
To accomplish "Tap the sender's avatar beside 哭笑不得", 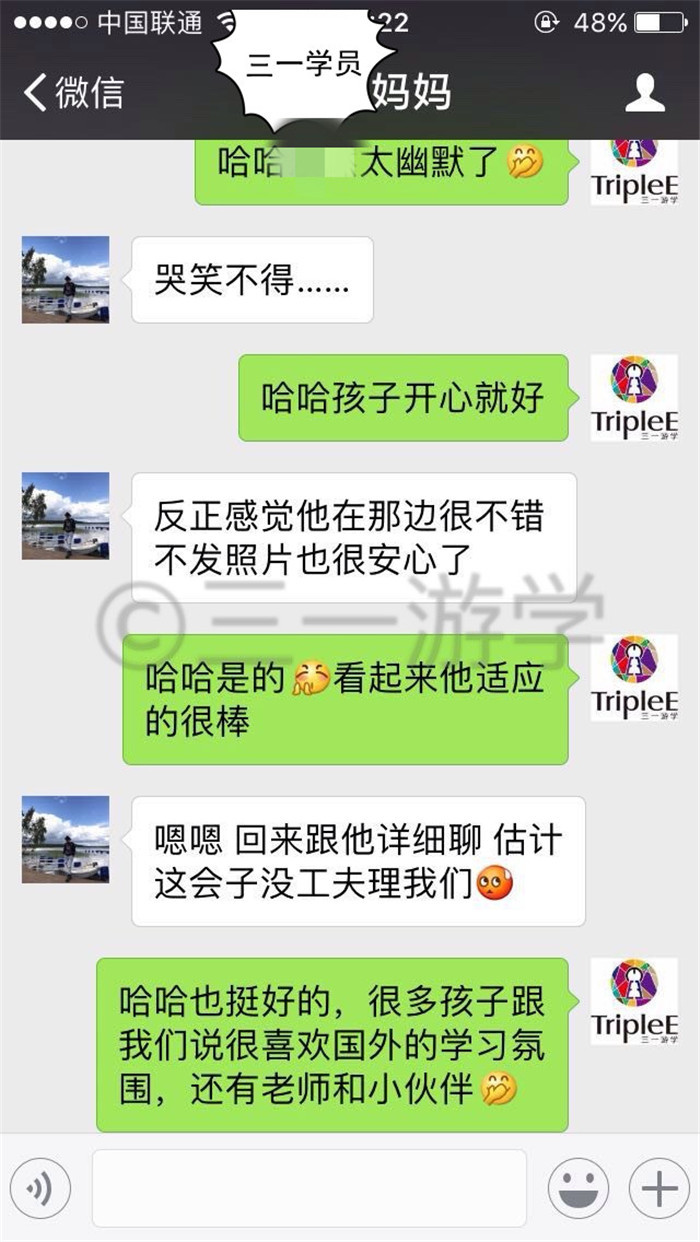I will point(66,279).
